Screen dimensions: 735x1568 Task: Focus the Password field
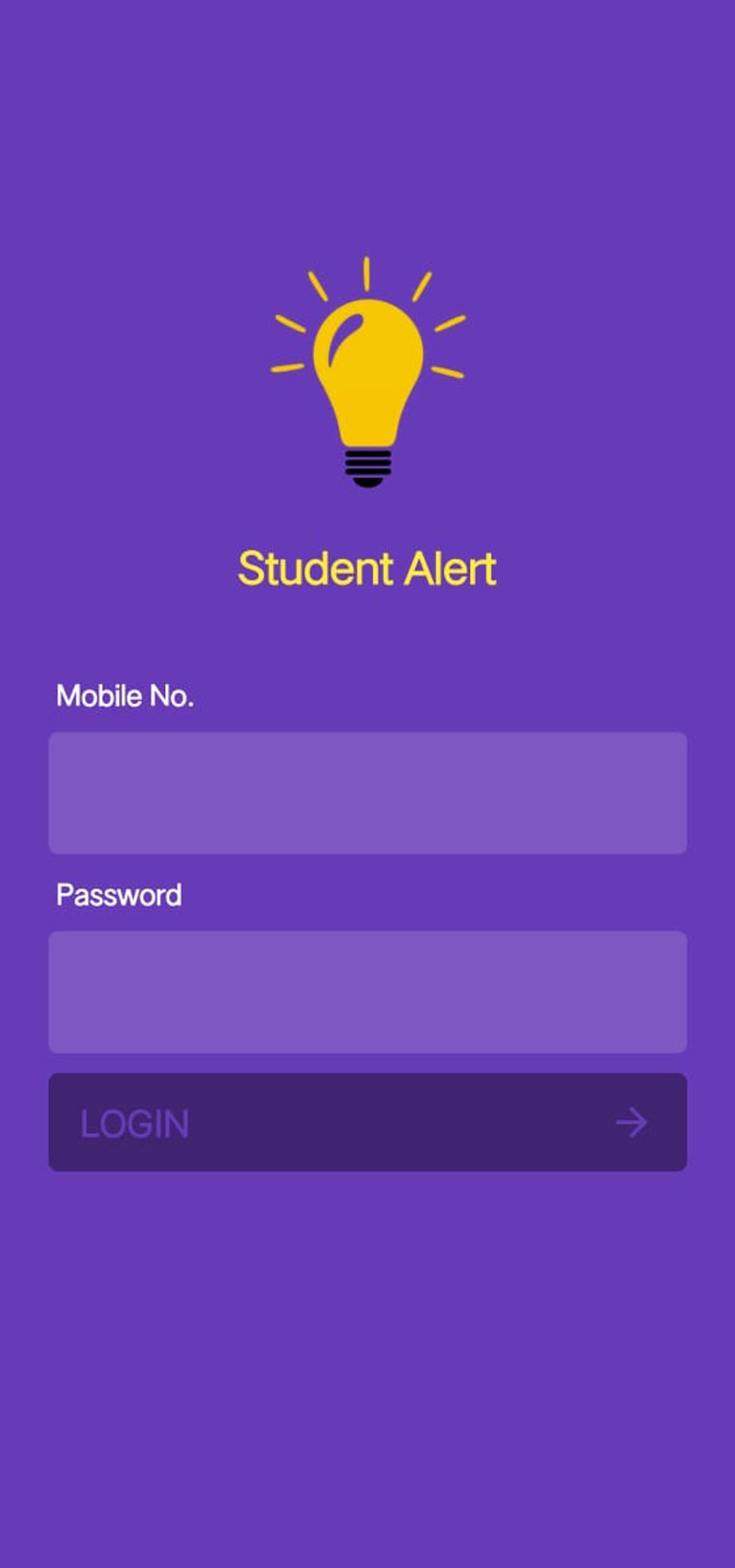(x=367, y=992)
